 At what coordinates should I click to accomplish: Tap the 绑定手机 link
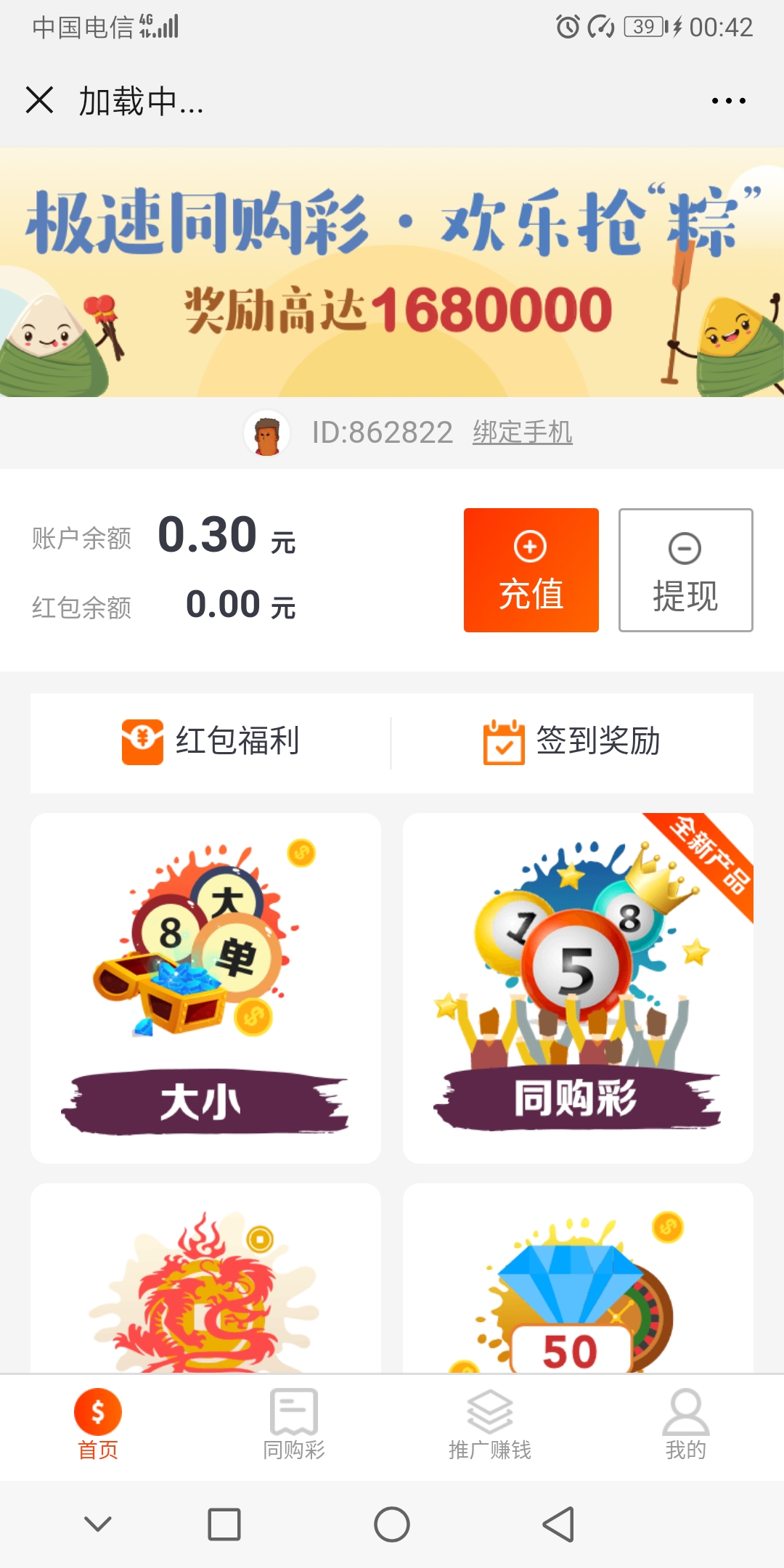pos(522,433)
